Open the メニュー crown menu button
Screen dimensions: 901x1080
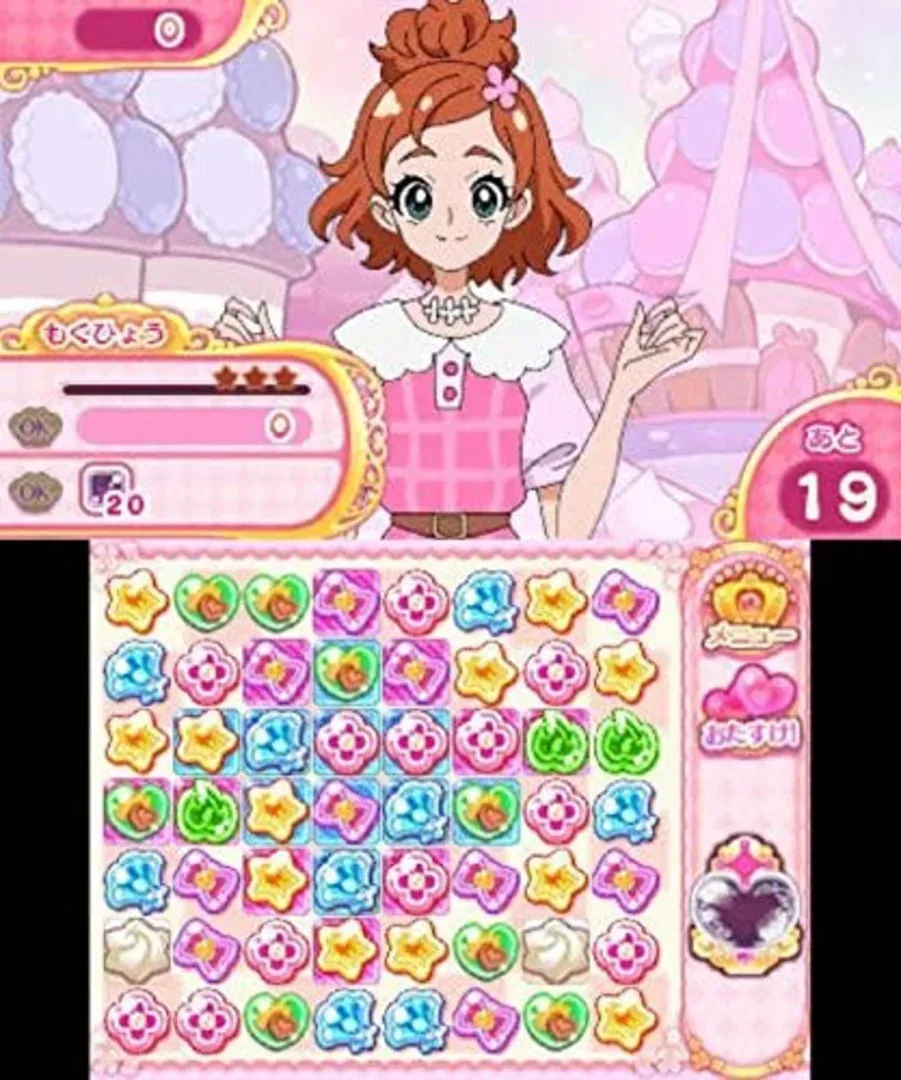(x=749, y=610)
